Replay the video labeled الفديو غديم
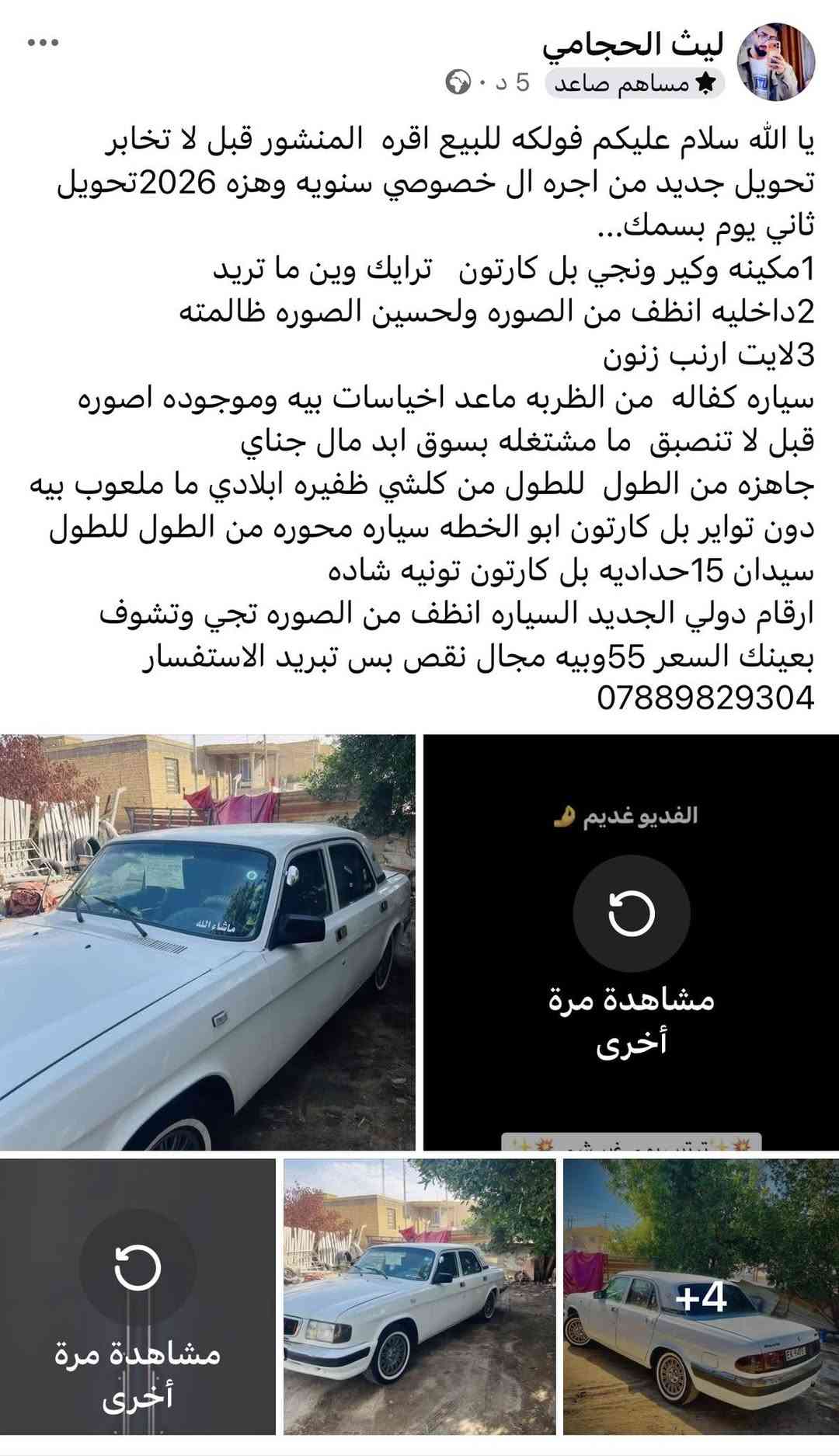This screenshot has width=839, height=1456. click(631, 914)
